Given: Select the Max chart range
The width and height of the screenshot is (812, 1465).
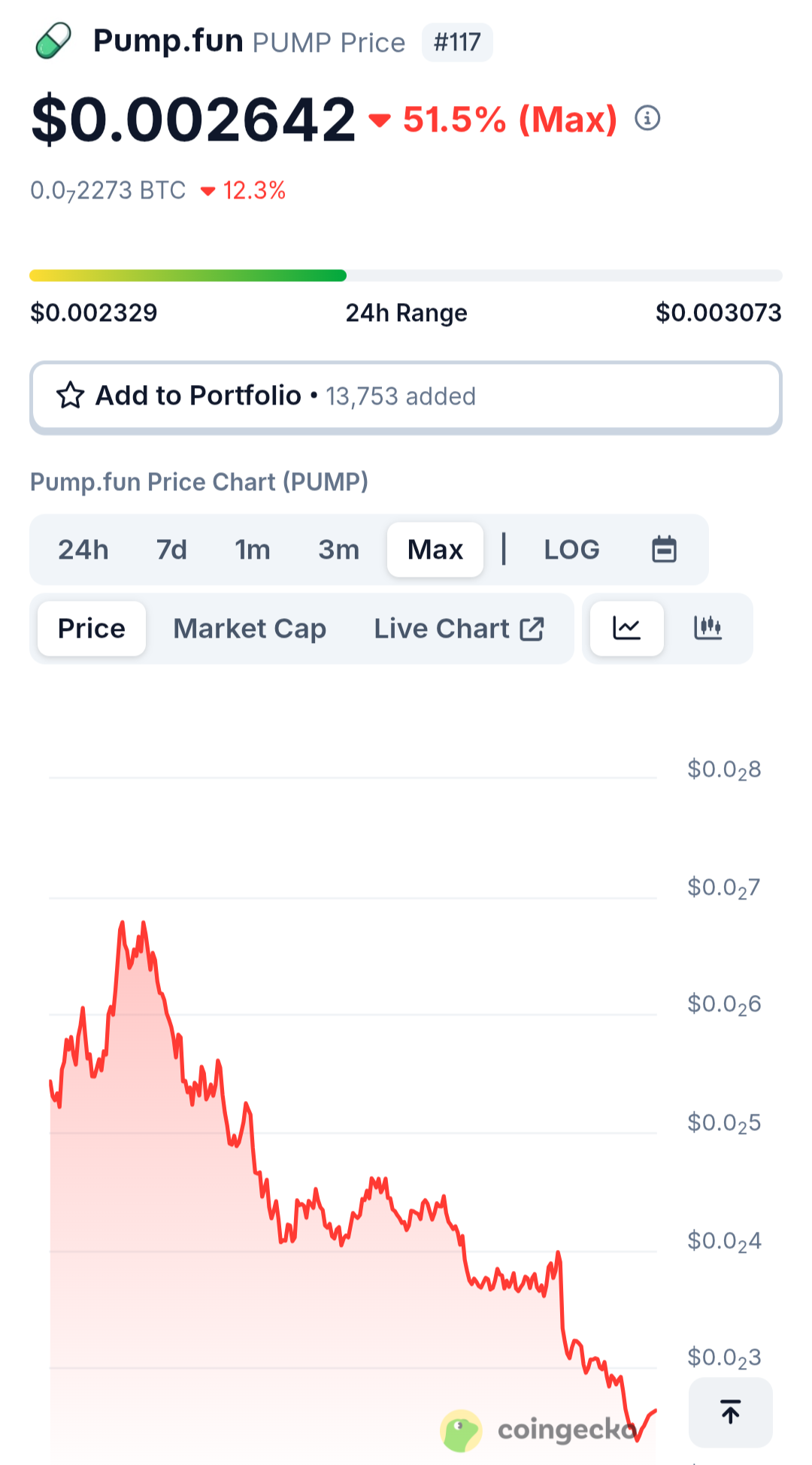Looking at the screenshot, I should point(435,550).
